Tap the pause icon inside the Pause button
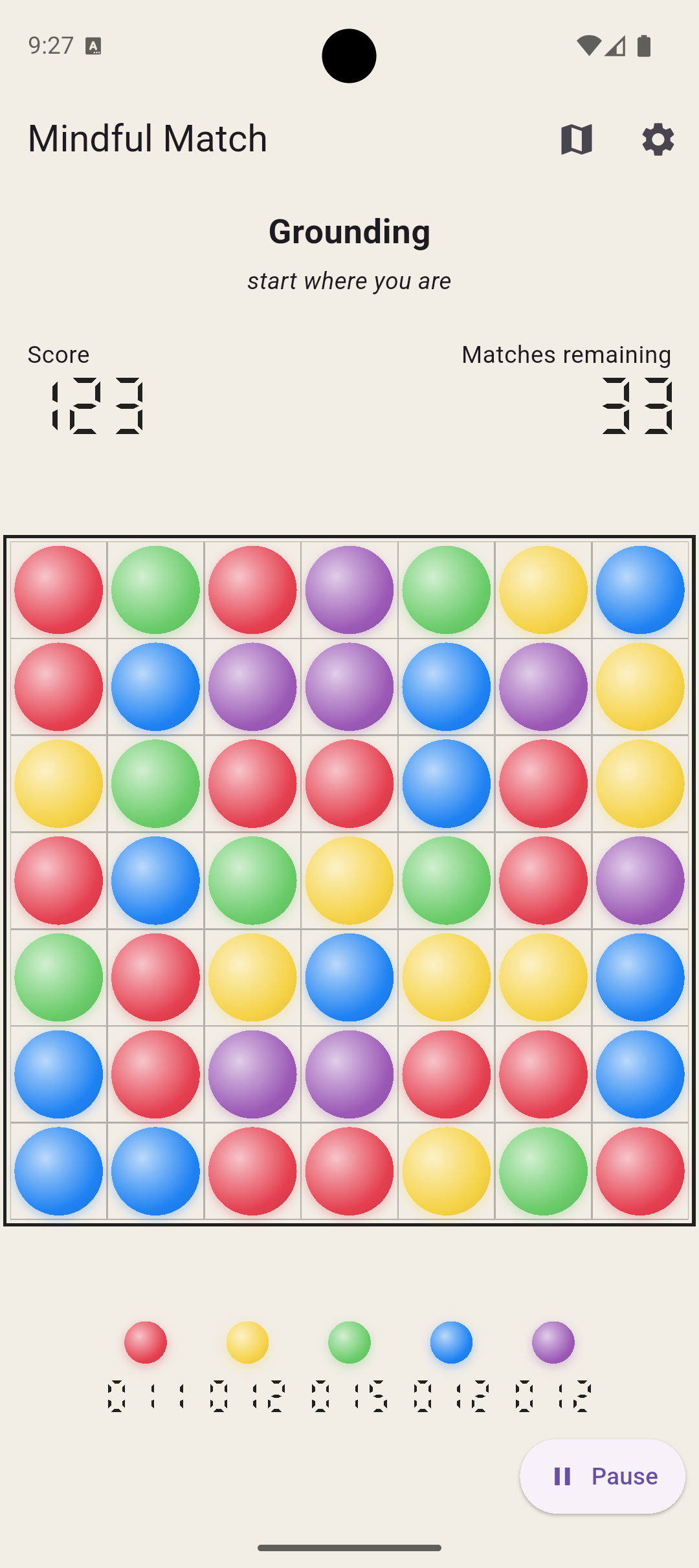This screenshot has height=1568, width=699. [x=562, y=1477]
